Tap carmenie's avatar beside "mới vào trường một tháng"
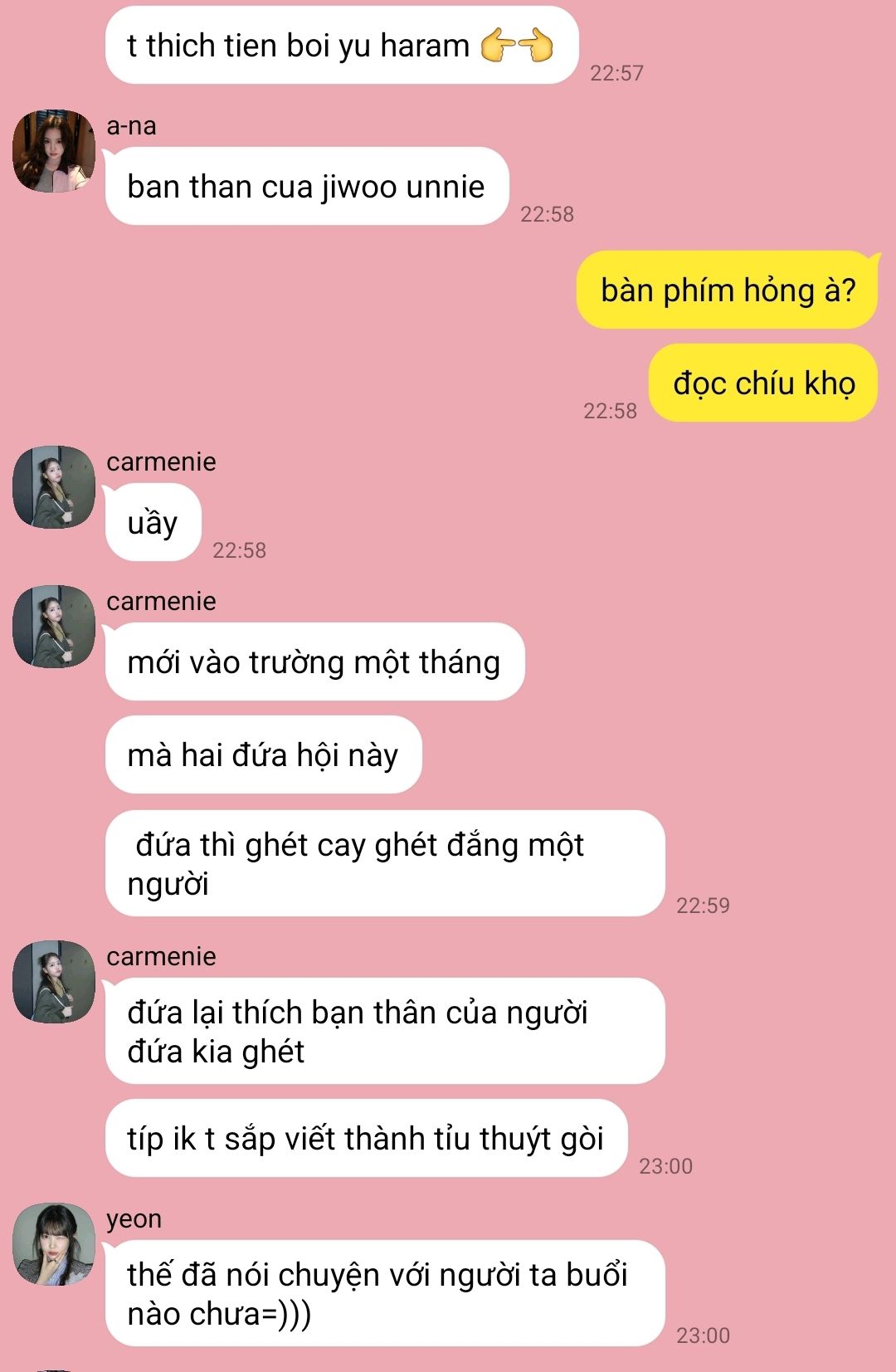 coord(54,627)
